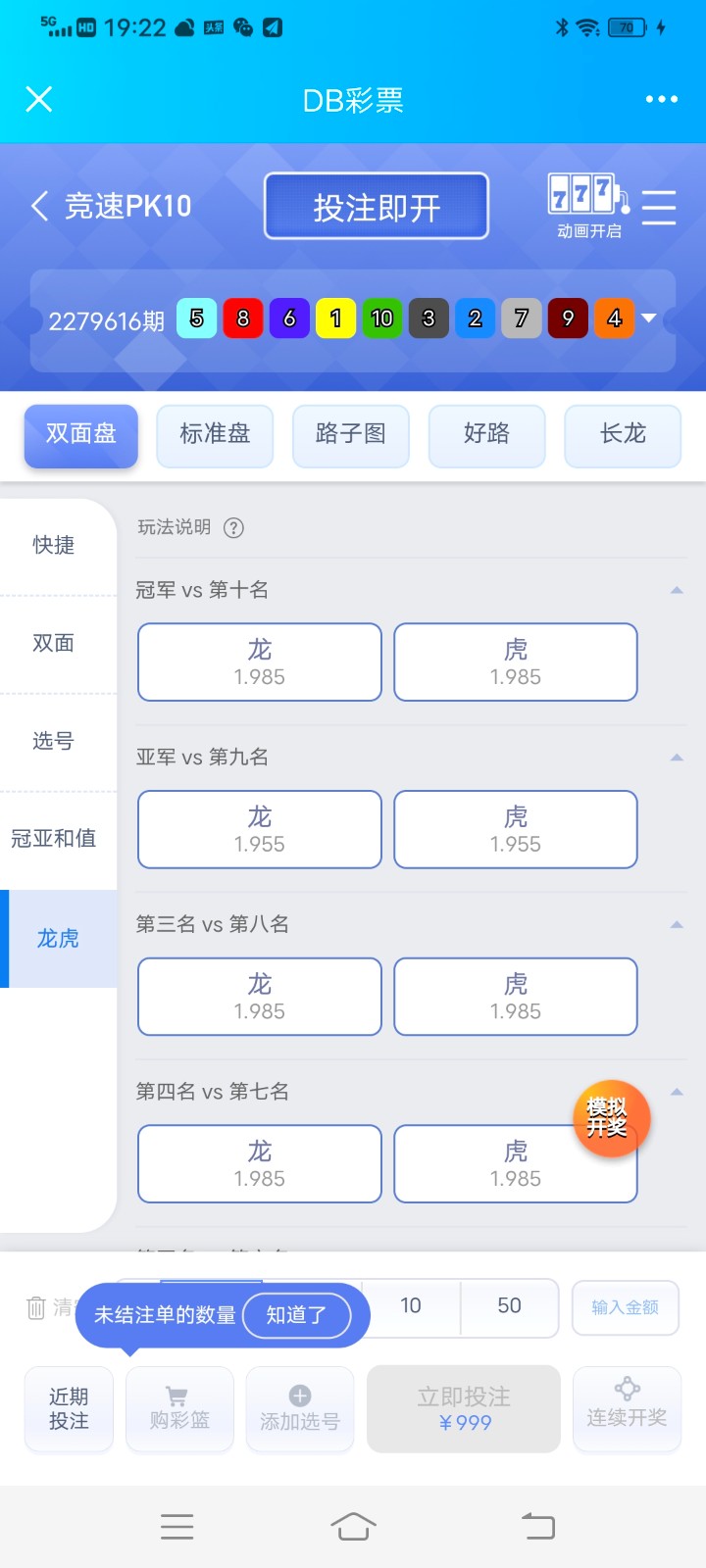
Task: Switch to the 标准盘 tab
Action: click(x=215, y=435)
